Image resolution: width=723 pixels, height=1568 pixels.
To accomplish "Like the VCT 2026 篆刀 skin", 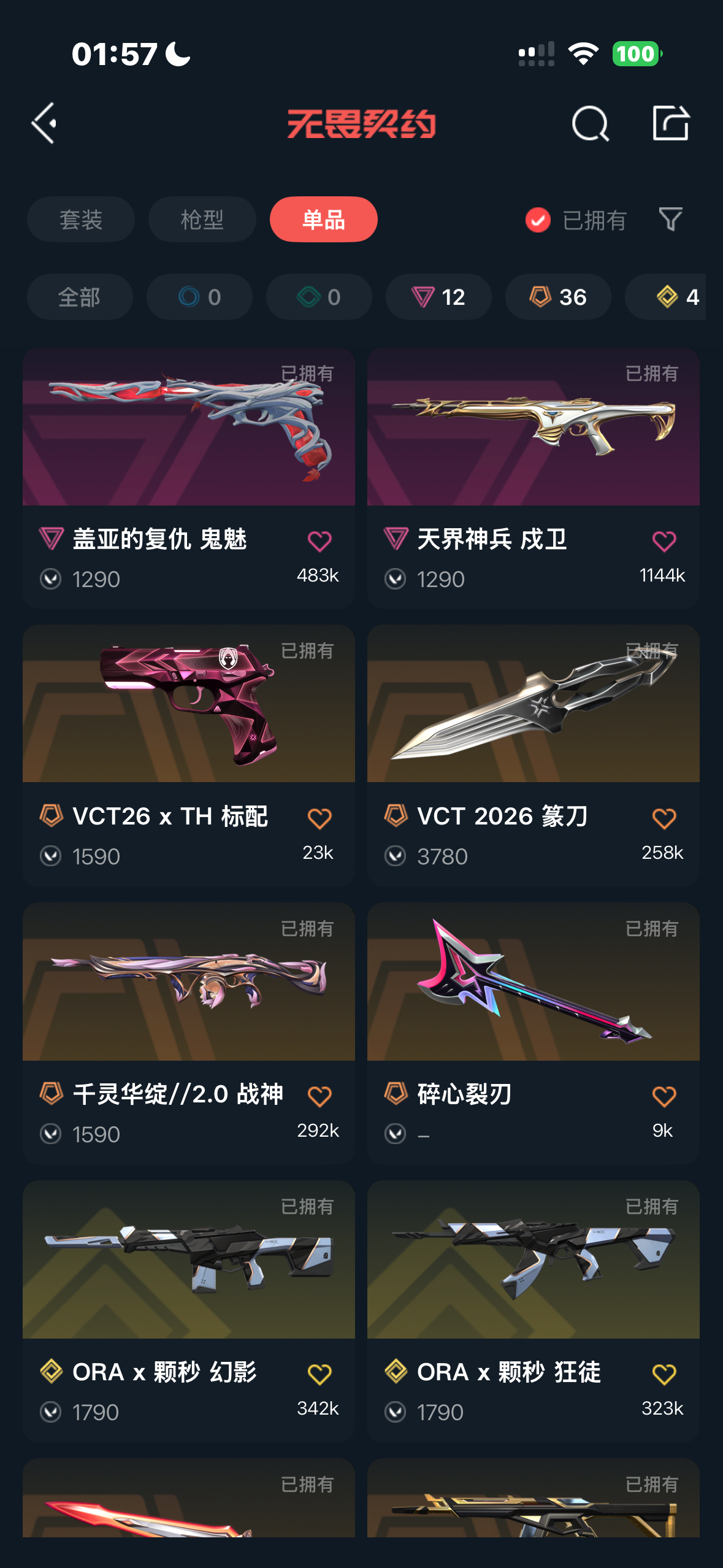I will coord(664,818).
